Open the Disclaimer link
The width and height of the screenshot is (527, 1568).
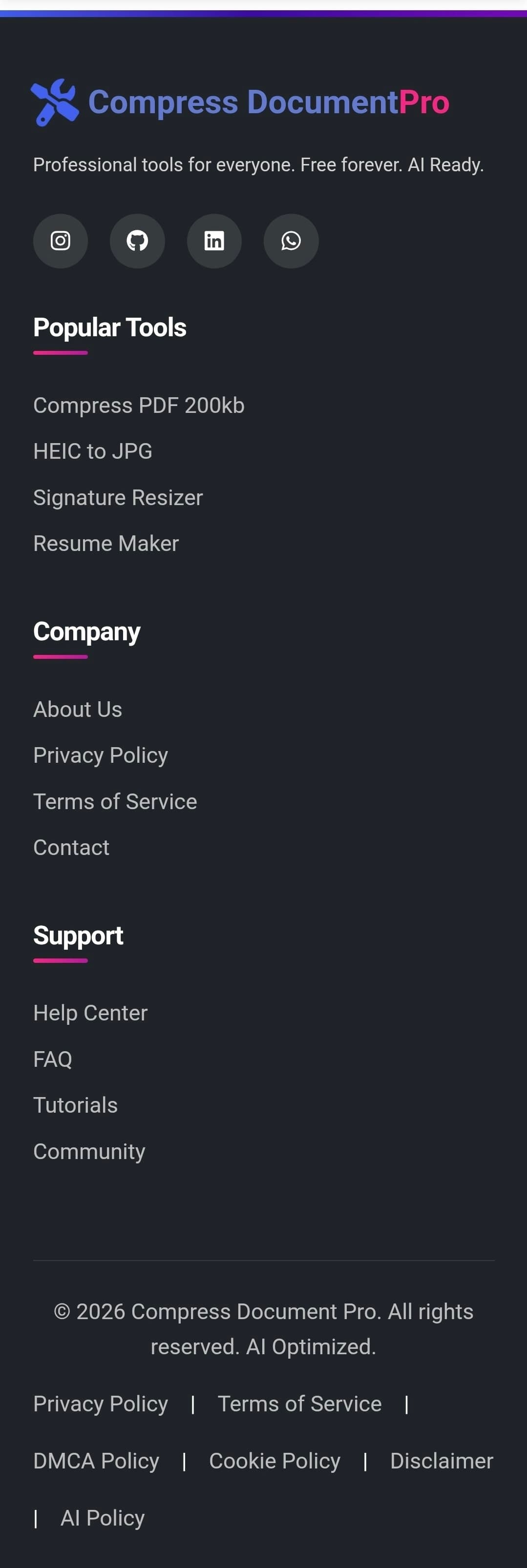441,1461
